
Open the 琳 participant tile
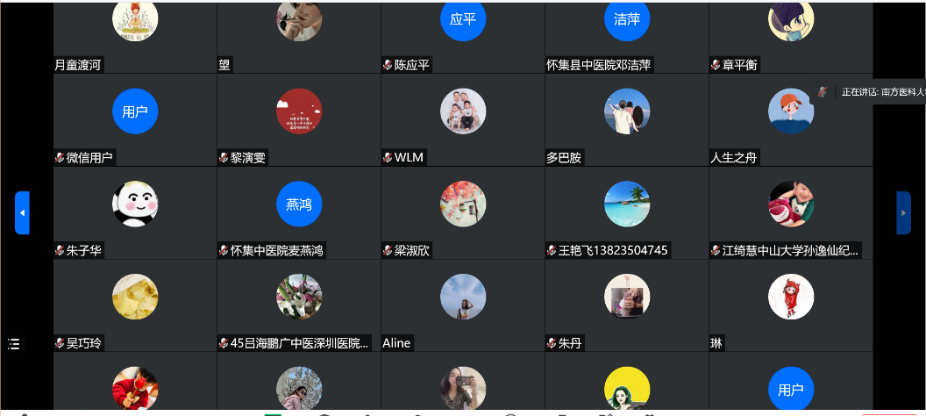pos(790,305)
